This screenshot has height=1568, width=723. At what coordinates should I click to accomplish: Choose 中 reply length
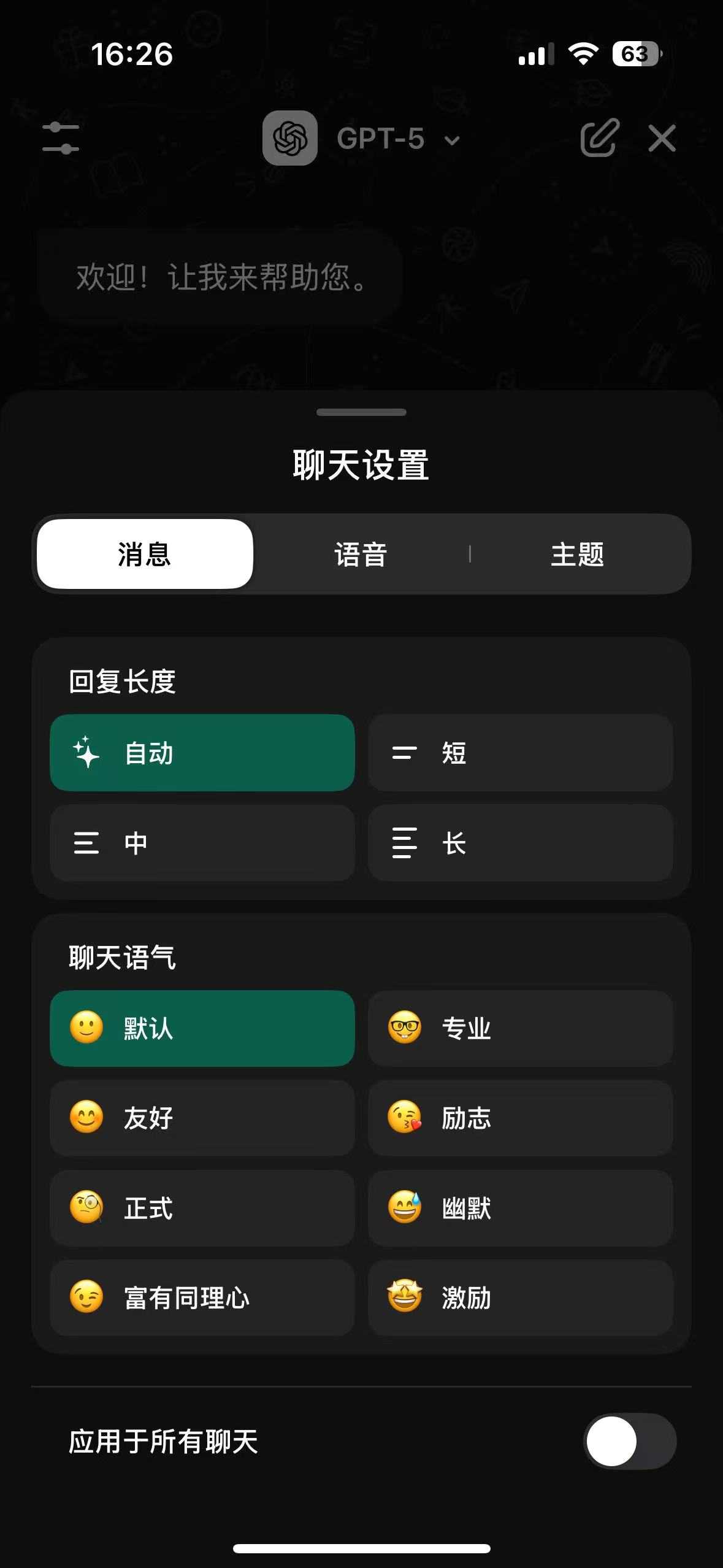(202, 843)
